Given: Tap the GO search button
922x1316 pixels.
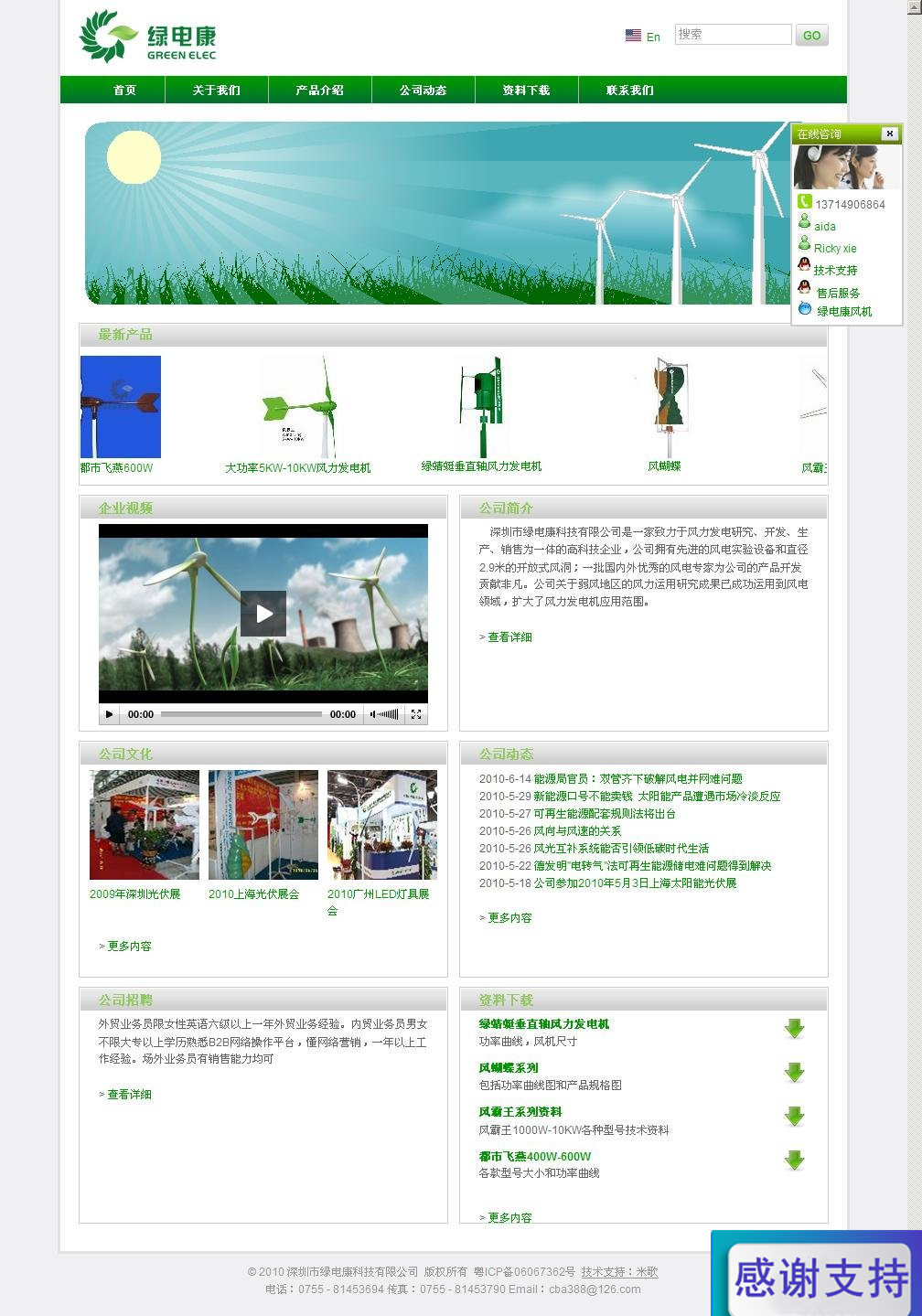Looking at the screenshot, I should pos(811,36).
